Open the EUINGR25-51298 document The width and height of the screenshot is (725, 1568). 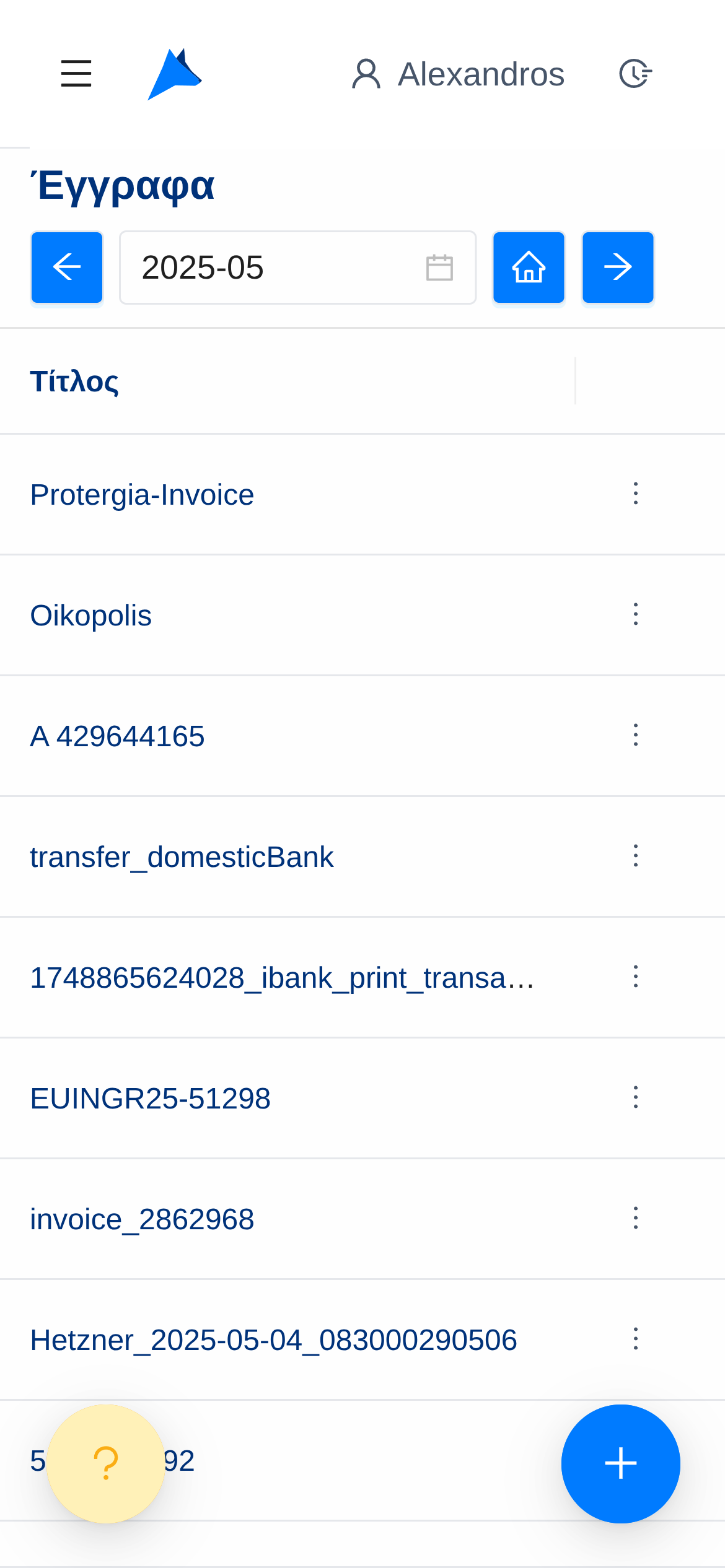point(151,1099)
